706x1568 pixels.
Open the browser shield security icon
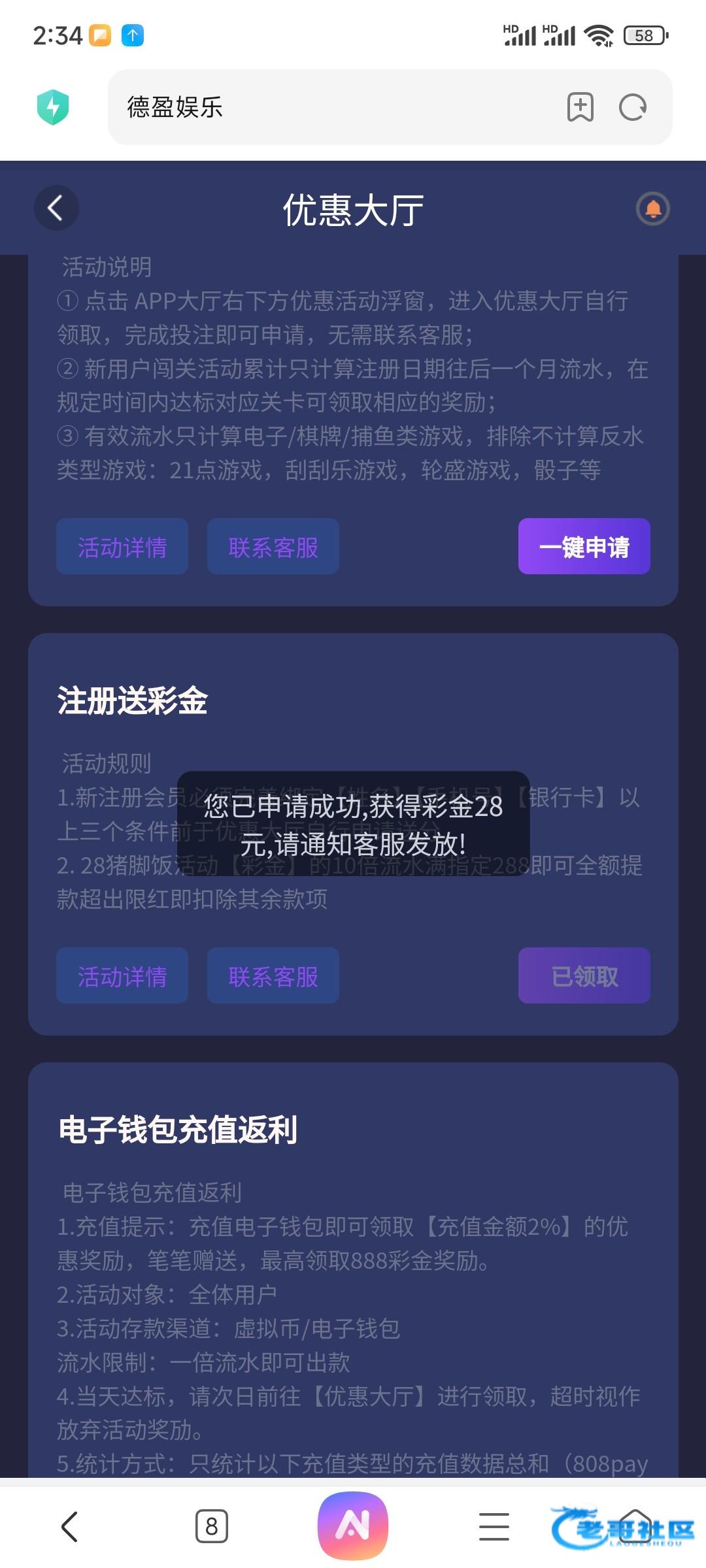[x=53, y=107]
